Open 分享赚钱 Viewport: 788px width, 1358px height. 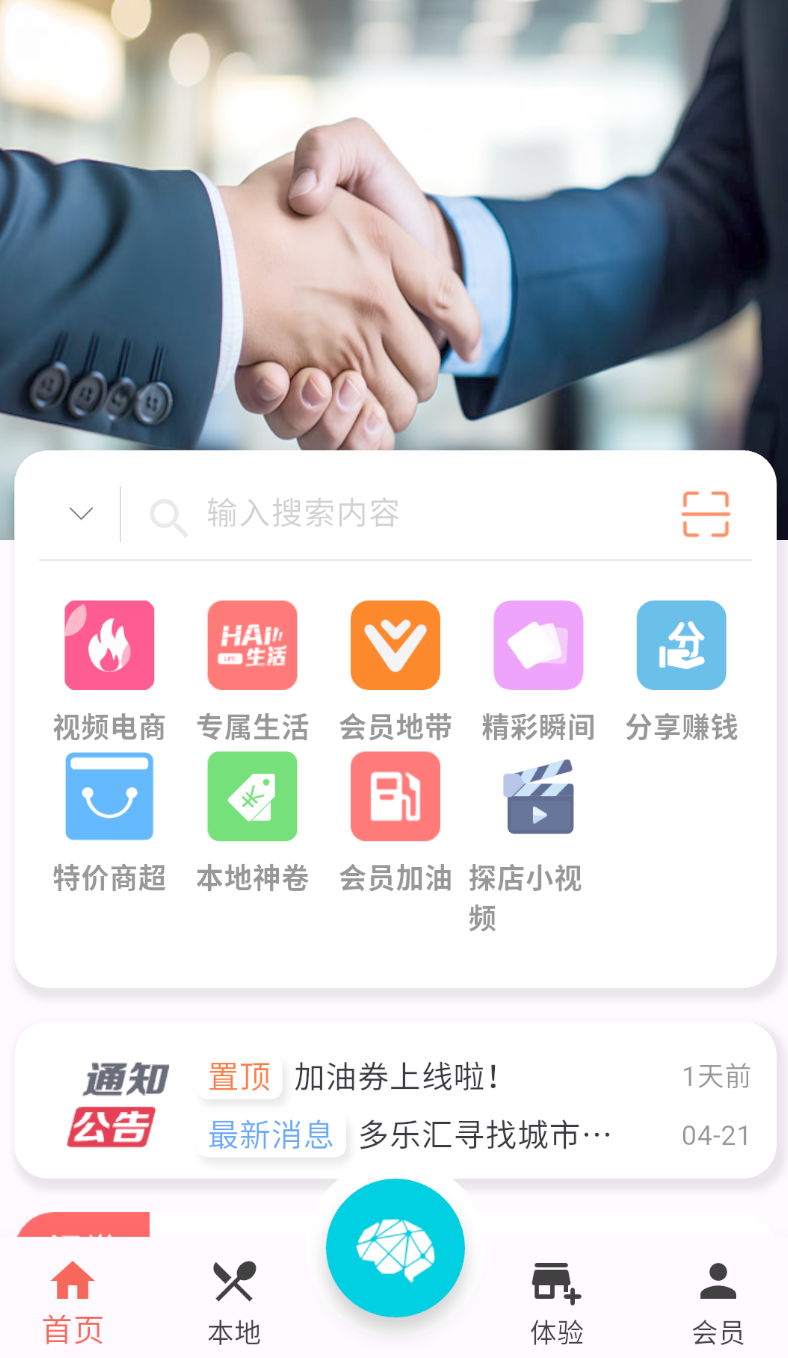681,671
